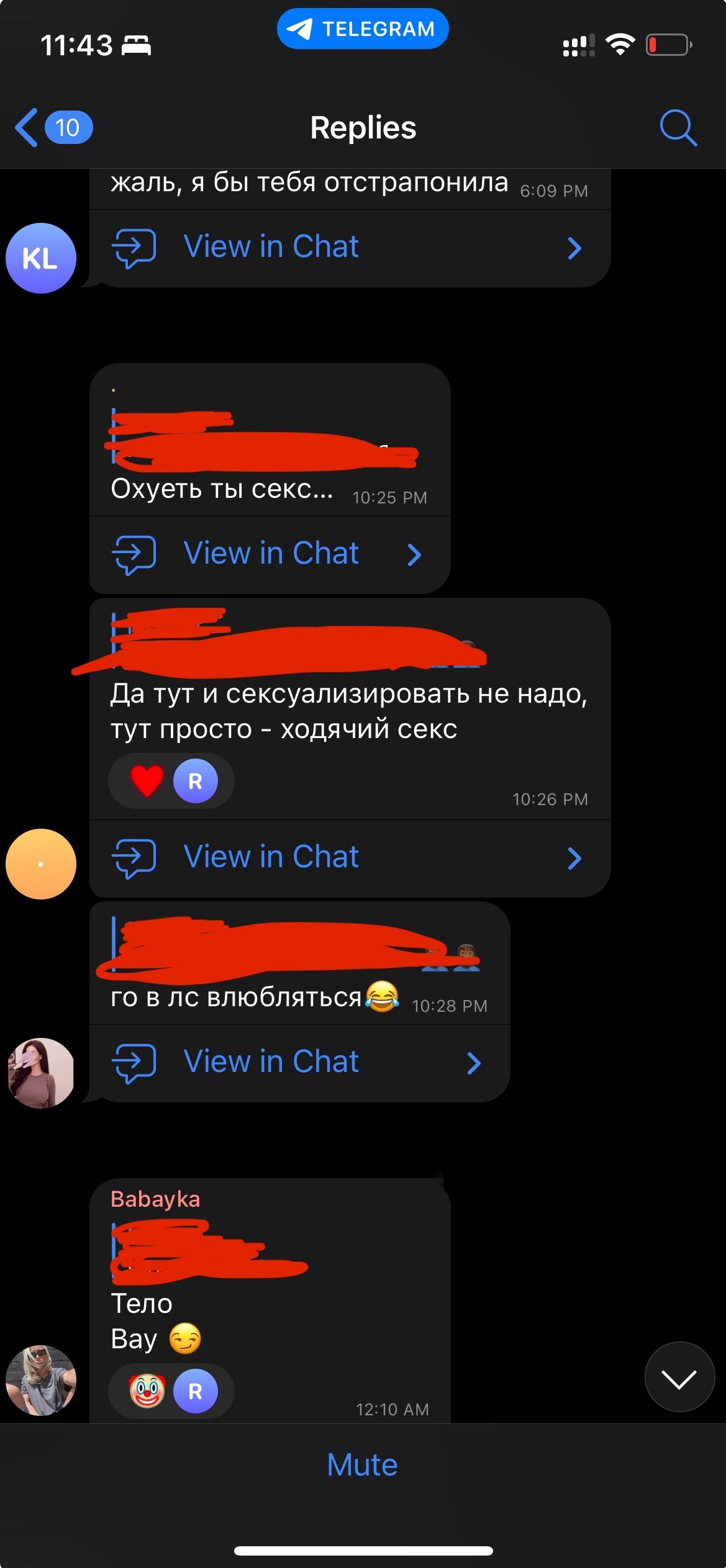Jump to the bottom with the down arrow

point(679,1377)
